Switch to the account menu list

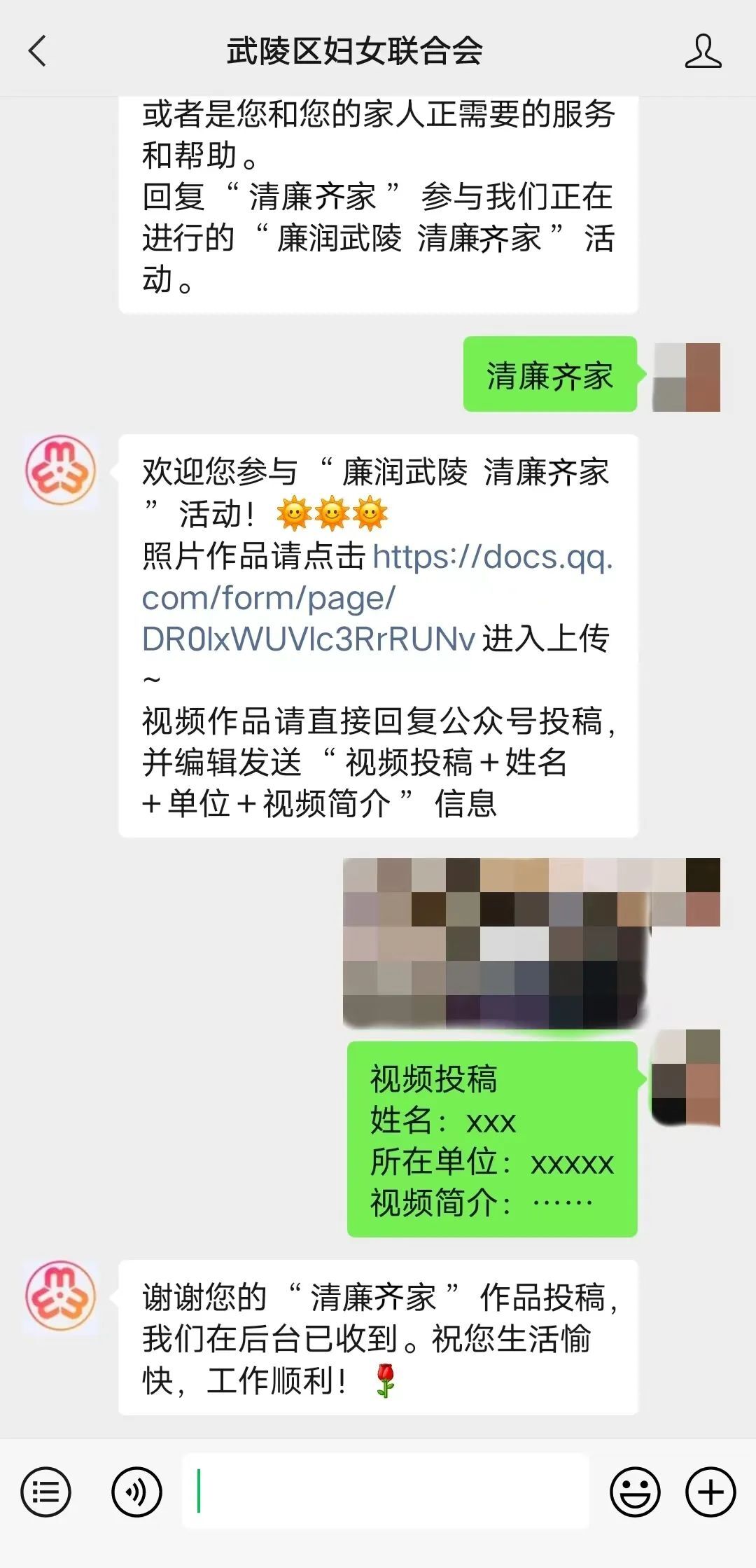point(46,1492)
